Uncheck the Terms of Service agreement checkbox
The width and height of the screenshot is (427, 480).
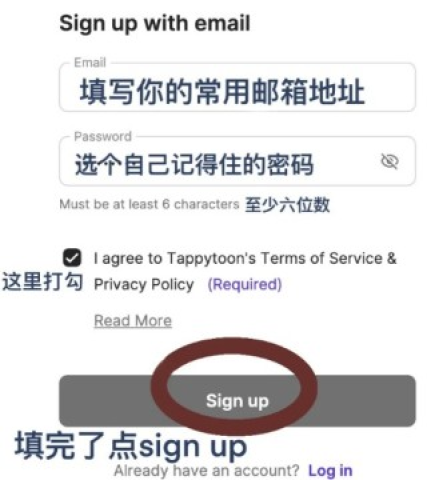coord(72,257)
